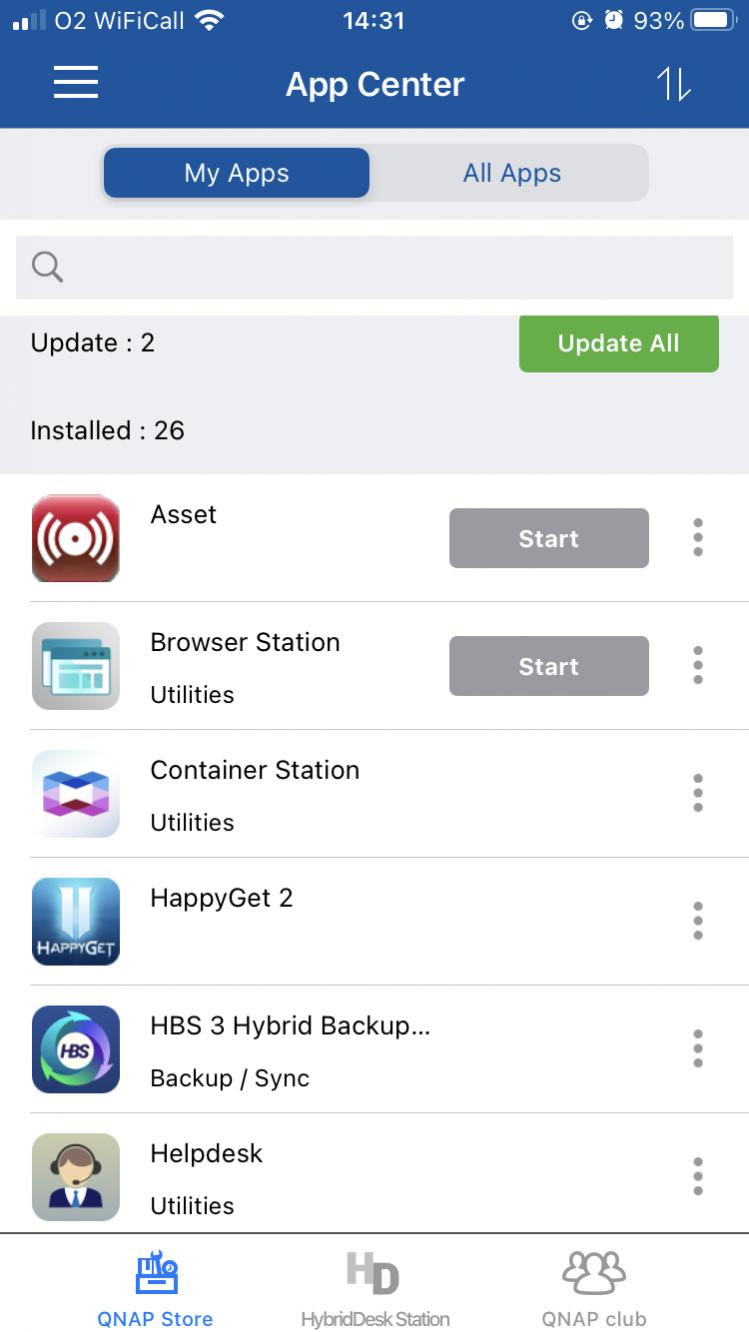Open more options for Container Station
Screen dimensions: 749x1332
(698, 793)
